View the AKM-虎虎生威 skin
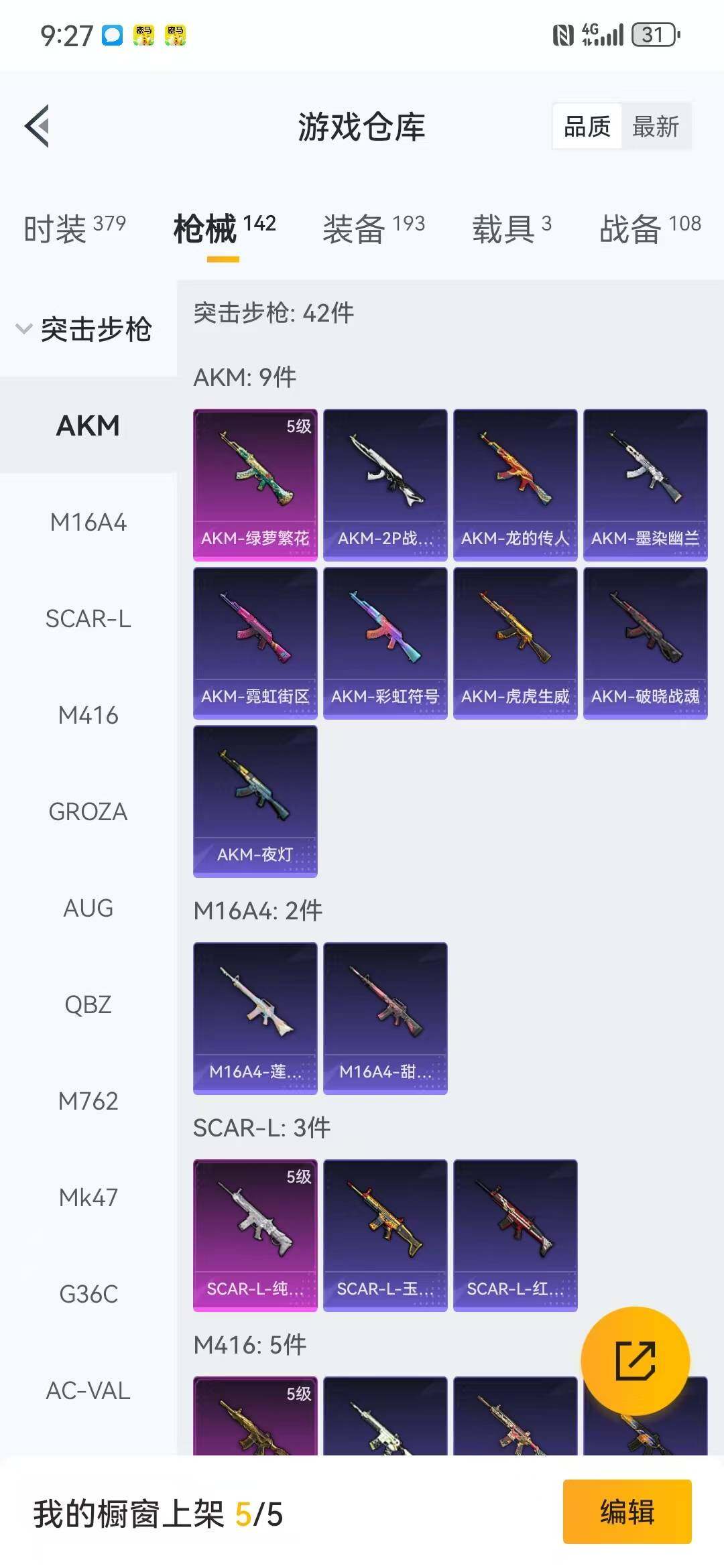The width and height of the screenshot is (724, 1568). [x=515, y=643]
